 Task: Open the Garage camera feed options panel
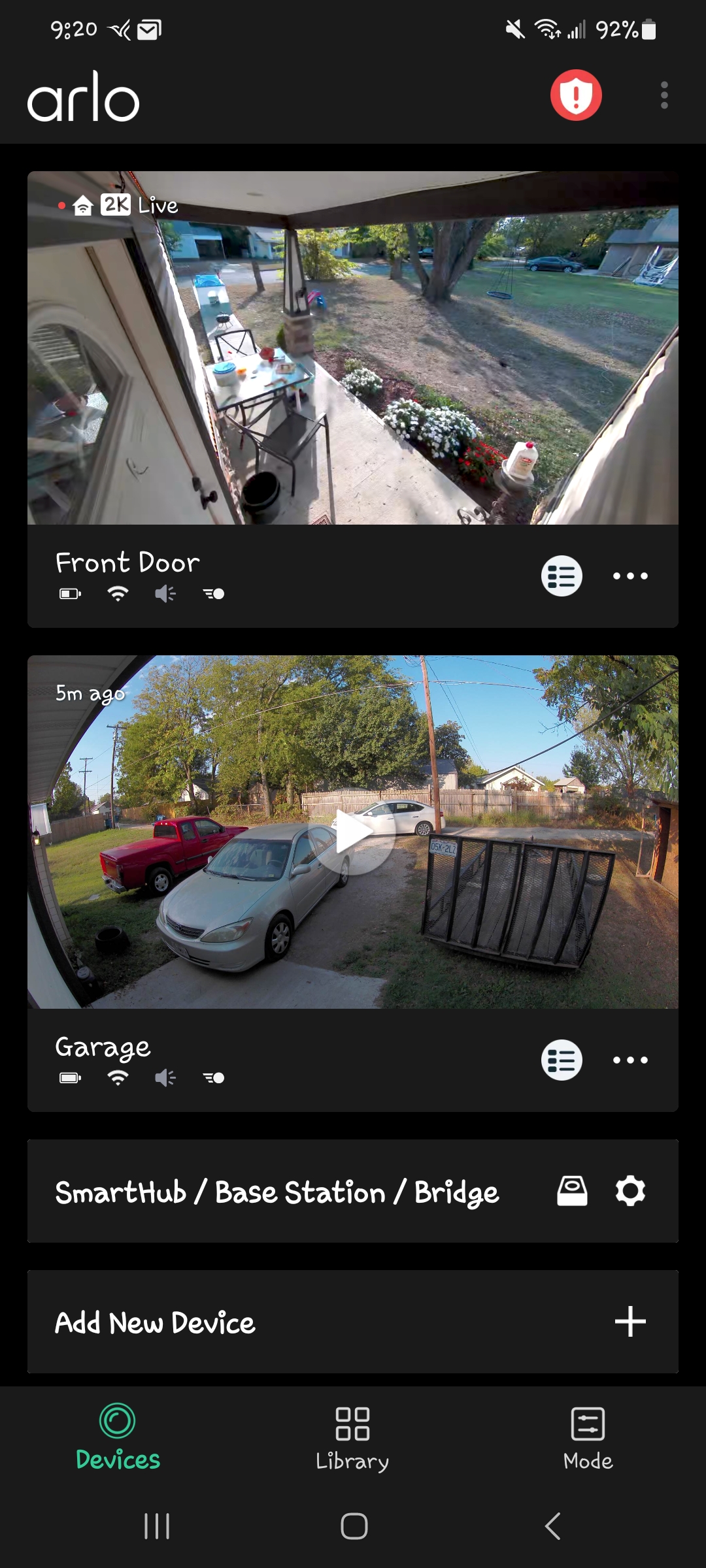coord(561,1060)
